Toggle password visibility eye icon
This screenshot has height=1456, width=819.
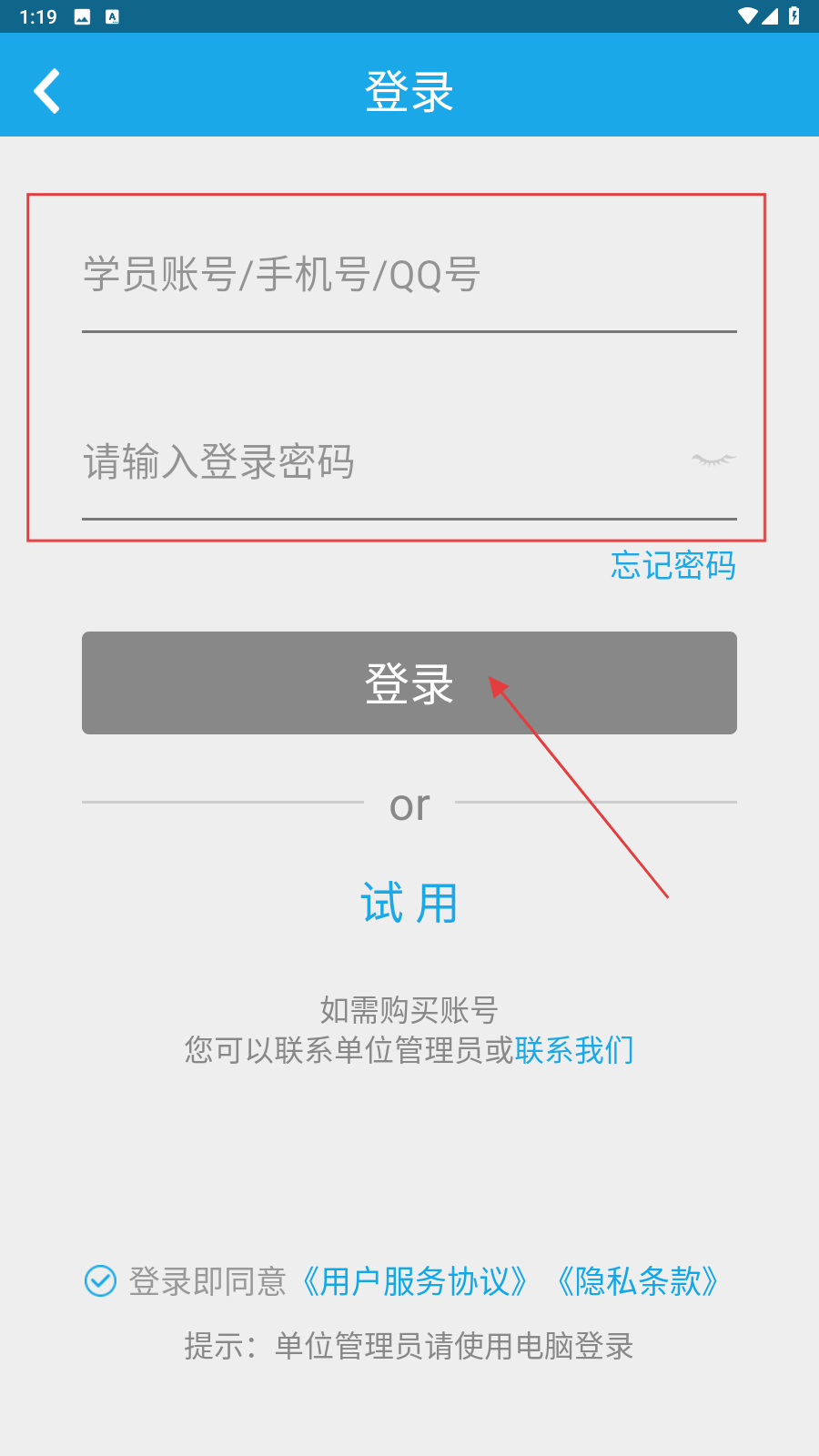[713, 460]
